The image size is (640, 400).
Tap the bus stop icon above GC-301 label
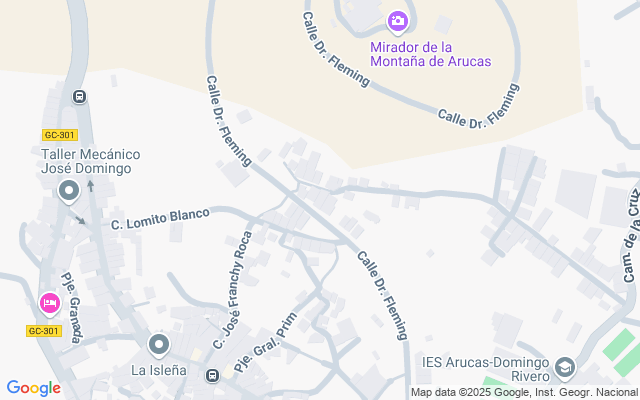[x=79, y=97]
